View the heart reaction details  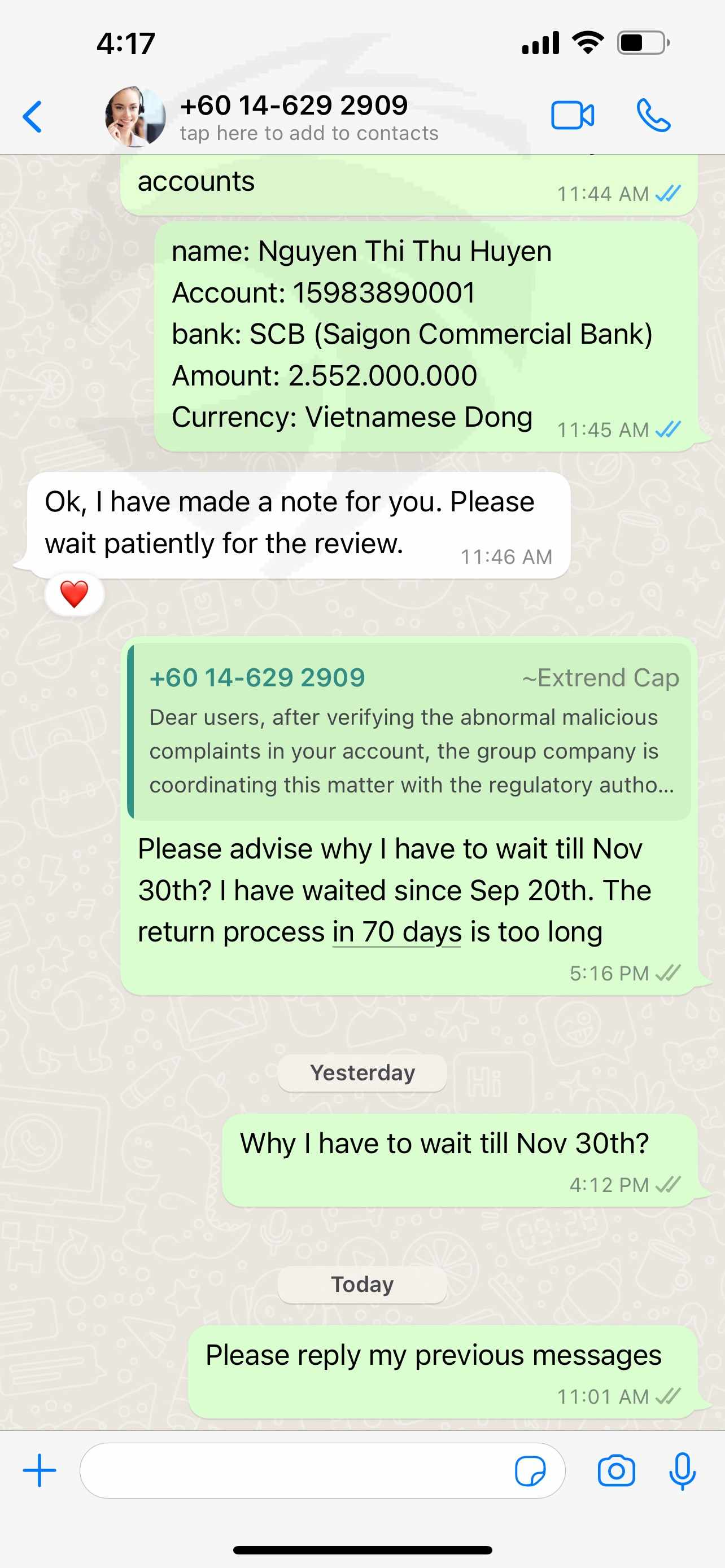click(x=75, y=594)
